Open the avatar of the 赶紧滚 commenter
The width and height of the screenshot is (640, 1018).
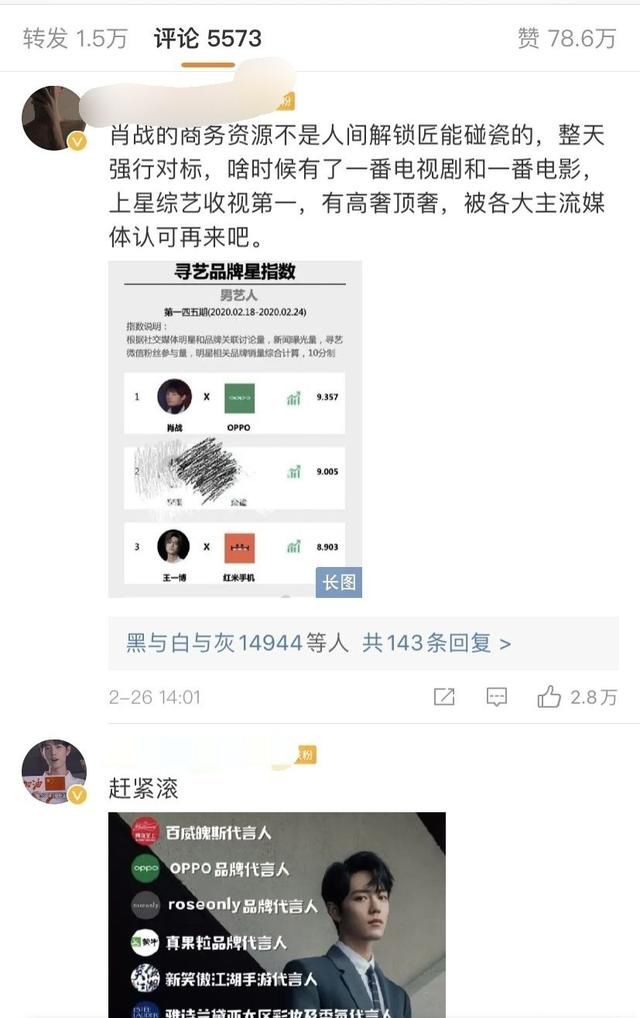(x=54, y=771)
